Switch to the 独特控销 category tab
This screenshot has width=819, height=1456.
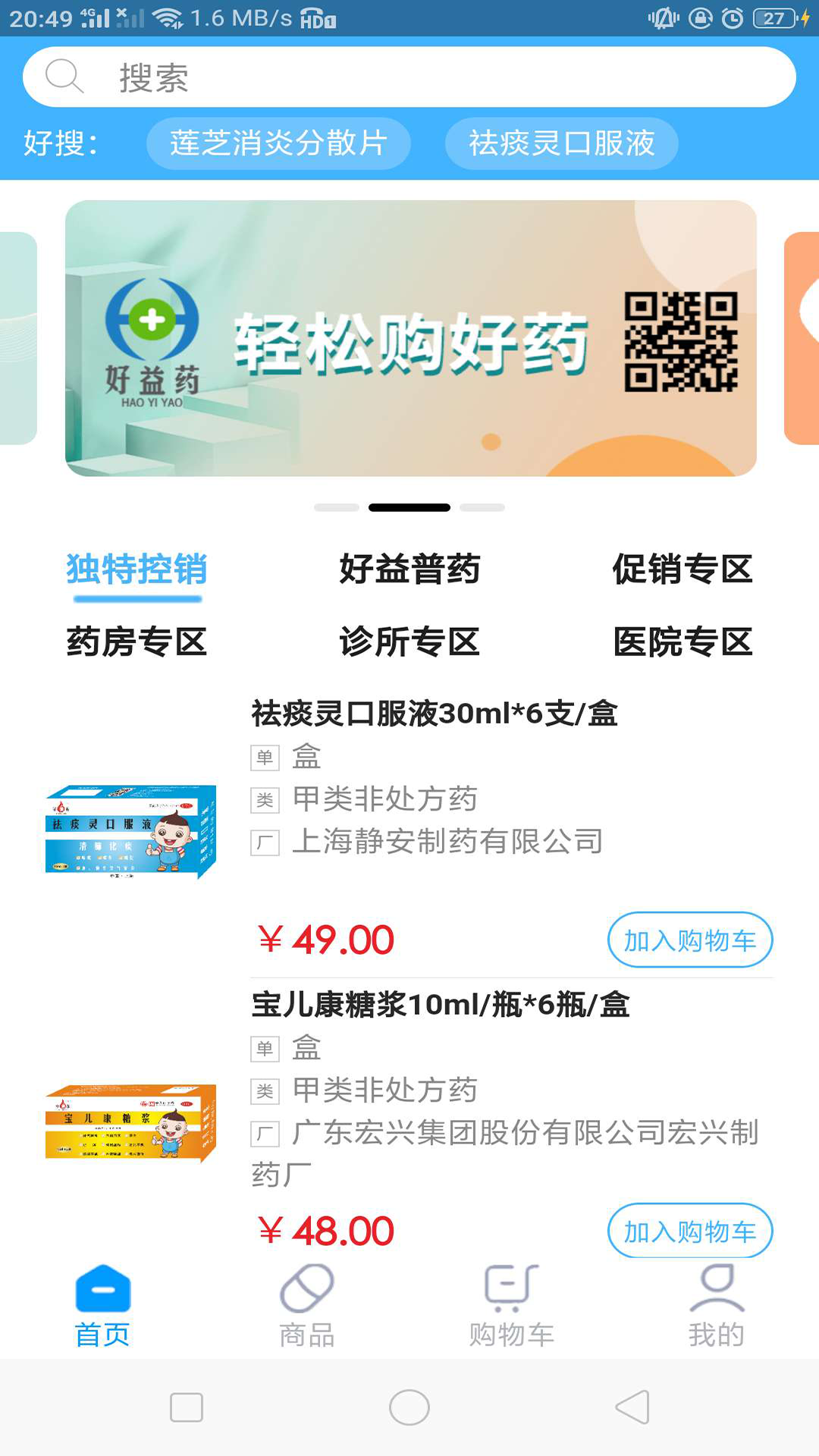[136, 570]
